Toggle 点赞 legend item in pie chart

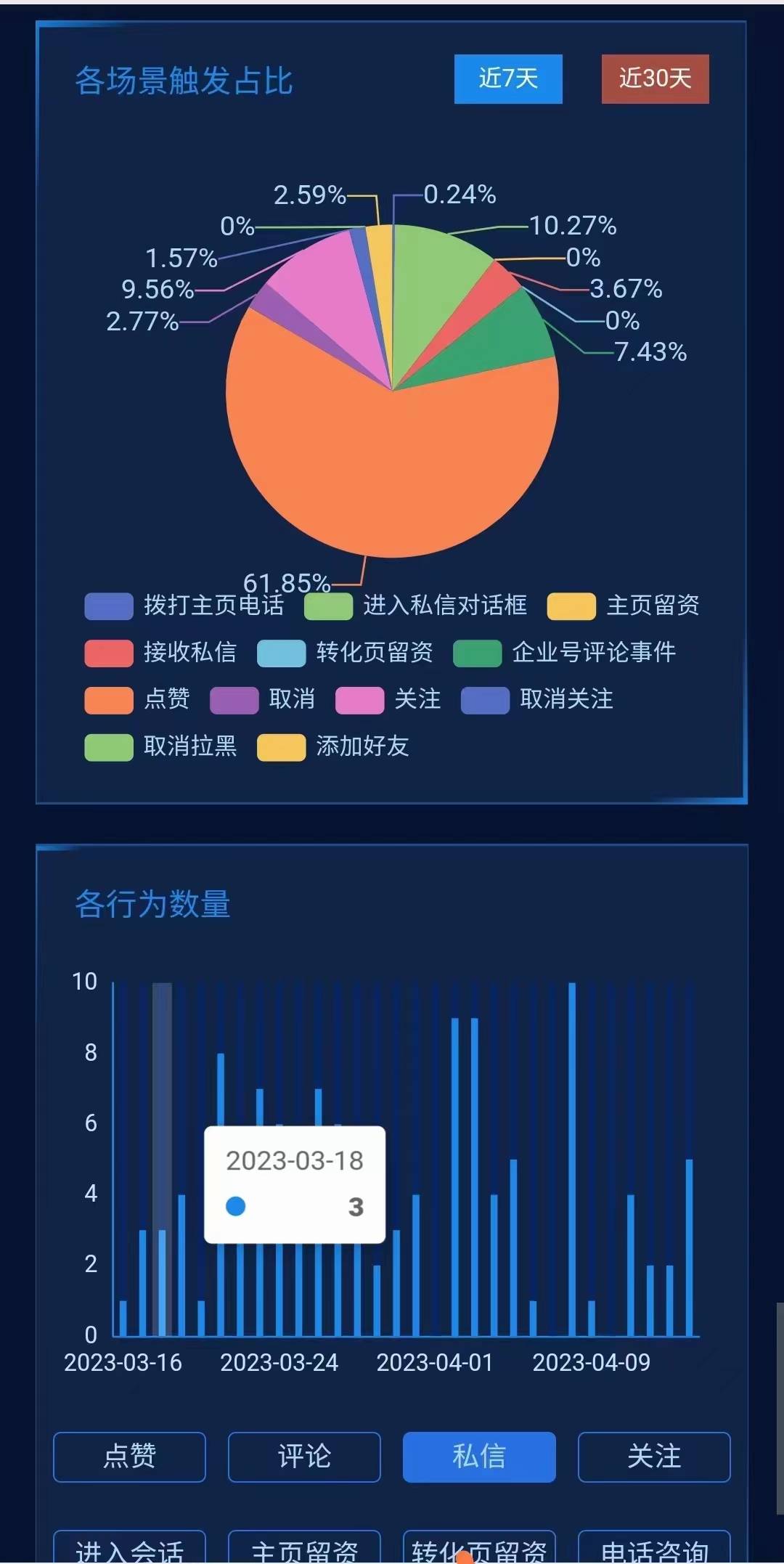(138, 700)
